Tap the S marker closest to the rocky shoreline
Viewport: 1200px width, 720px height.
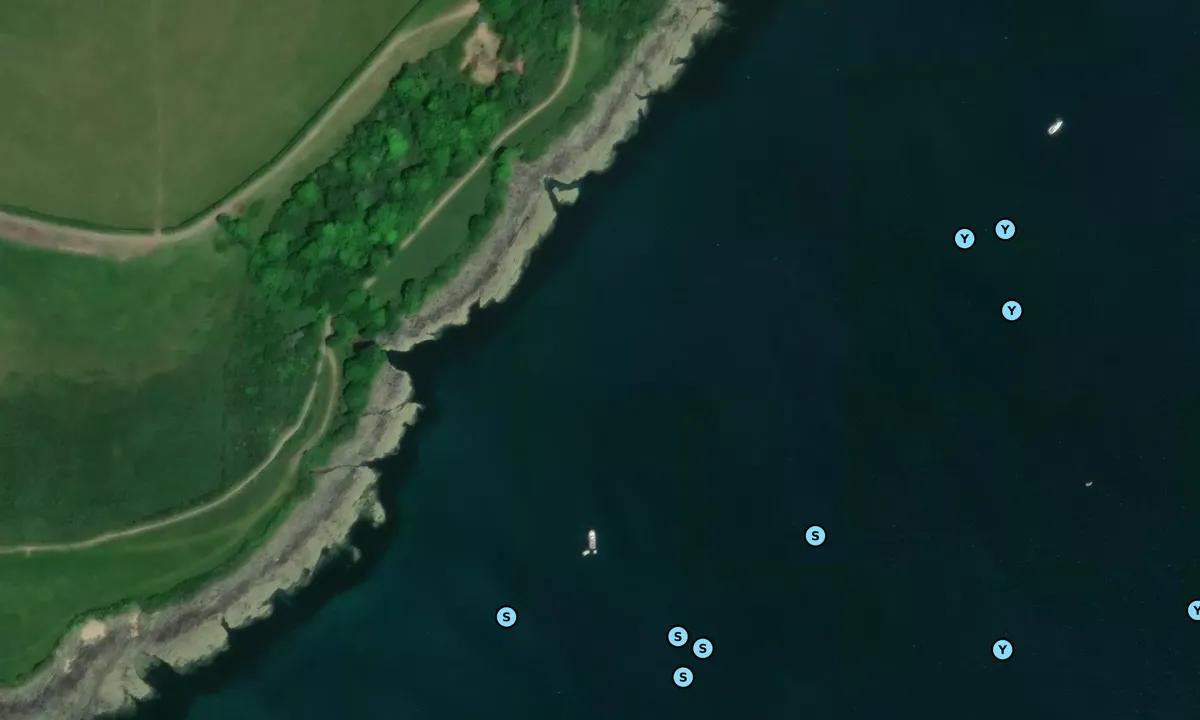point(506,617)
